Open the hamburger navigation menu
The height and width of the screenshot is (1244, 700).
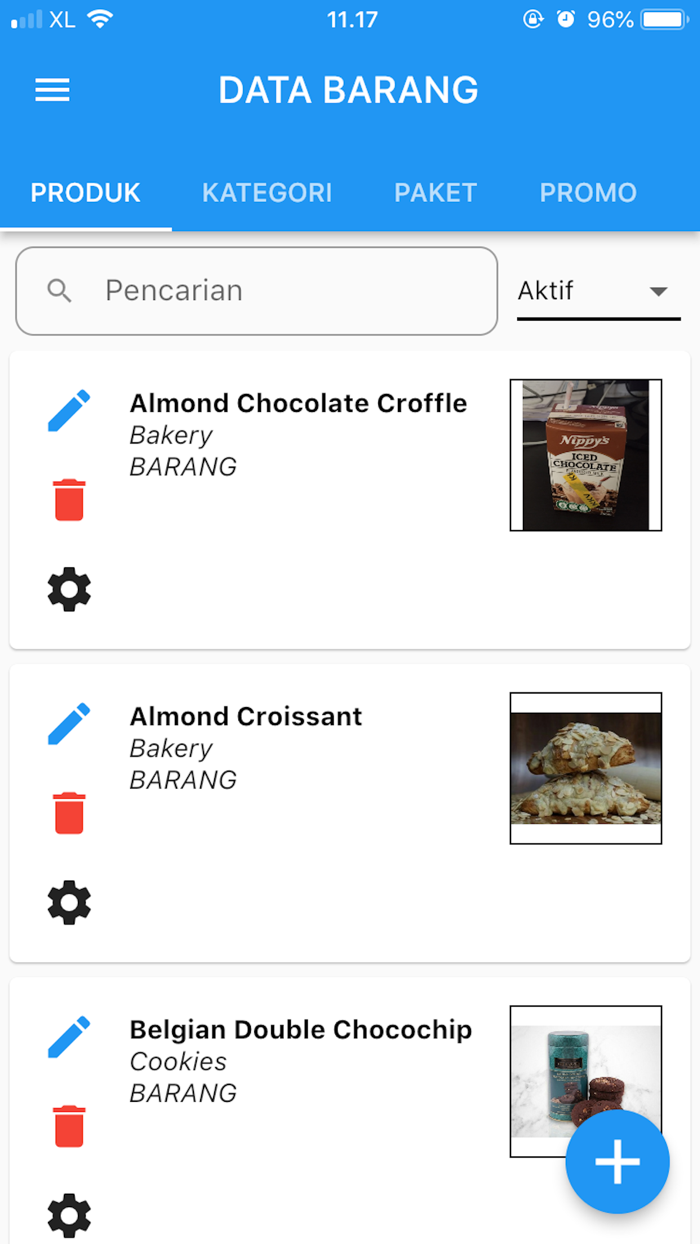coord(53,90)
